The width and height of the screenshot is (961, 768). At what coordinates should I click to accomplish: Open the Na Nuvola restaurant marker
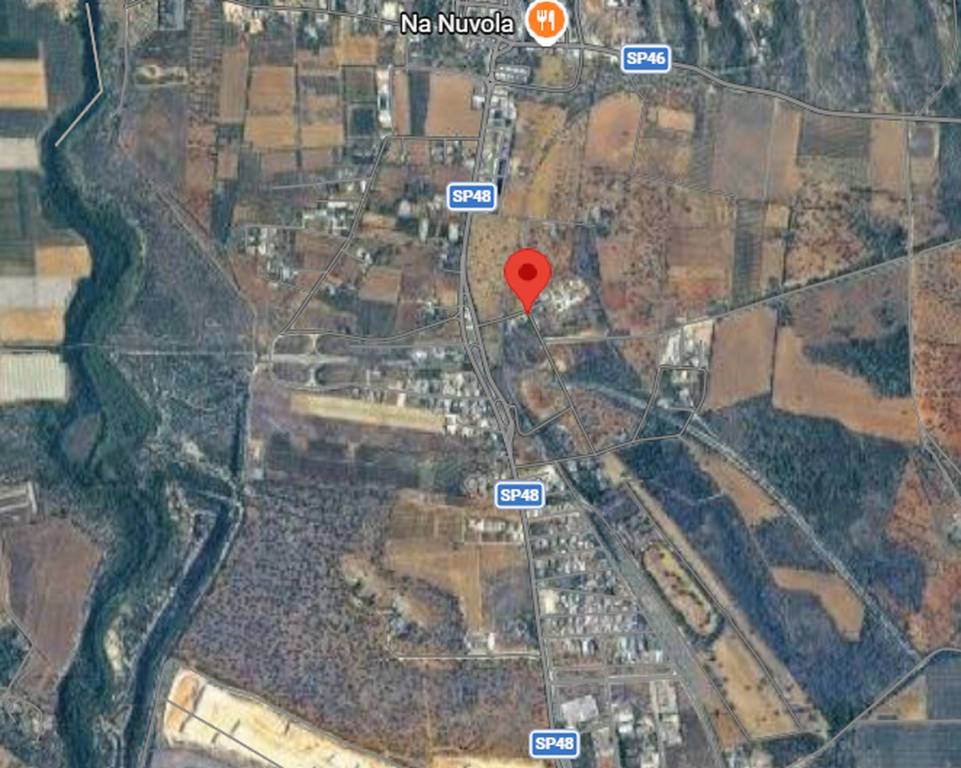[x=545, y=19]
